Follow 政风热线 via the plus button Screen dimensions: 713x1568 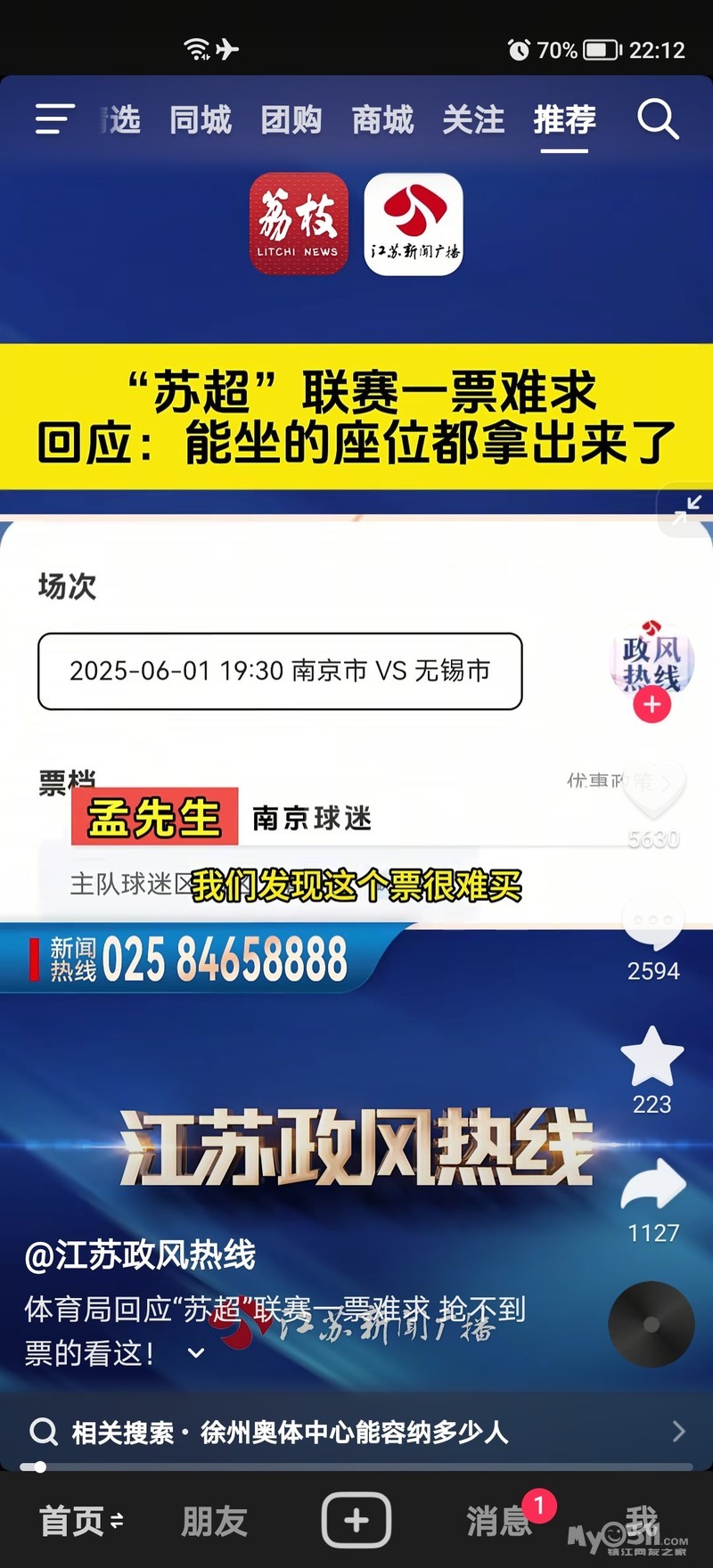click(652, 705)
